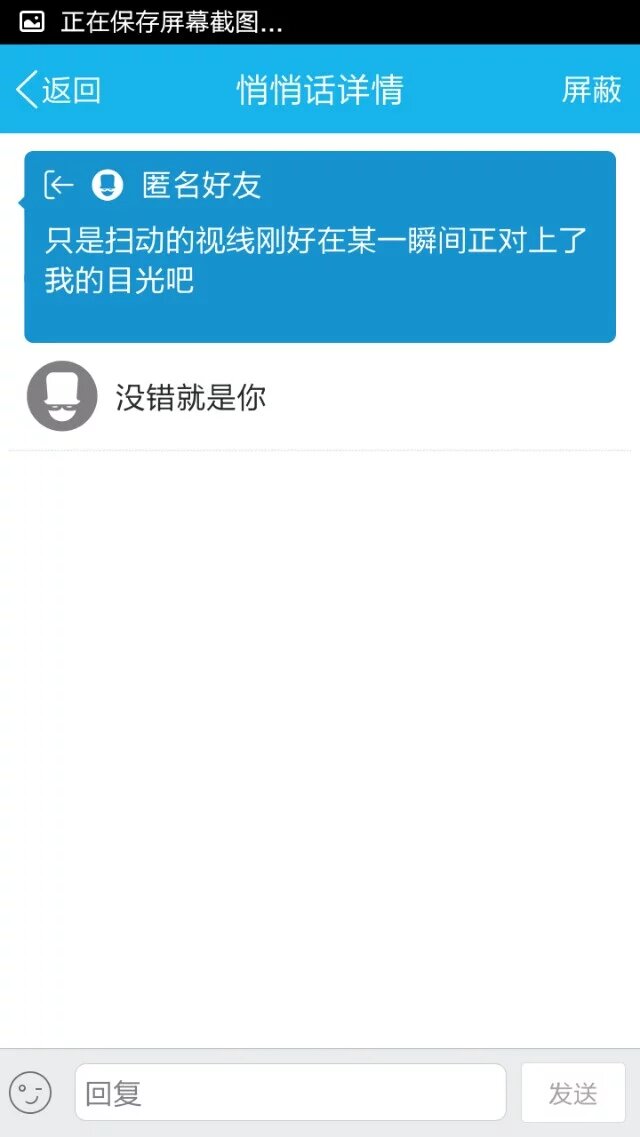Open the 匿名好友 whisper message bubble
This screenshot has height=1137, width=640.
pos(320,247)
